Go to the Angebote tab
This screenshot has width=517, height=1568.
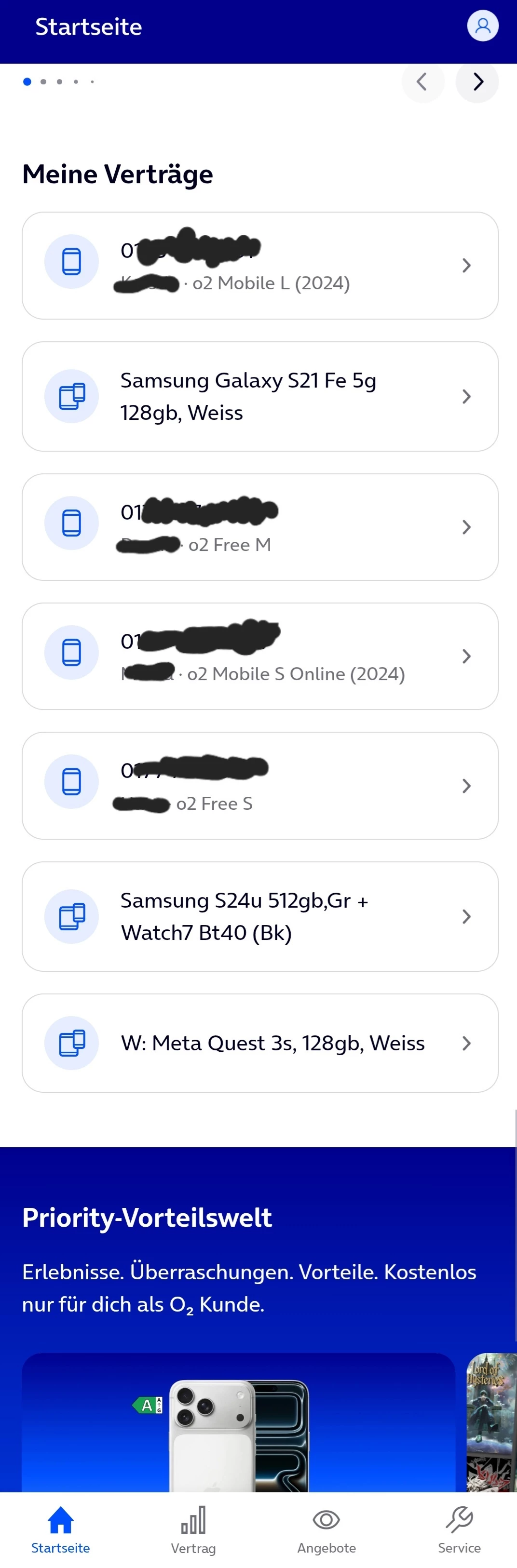click(327, 1529)
